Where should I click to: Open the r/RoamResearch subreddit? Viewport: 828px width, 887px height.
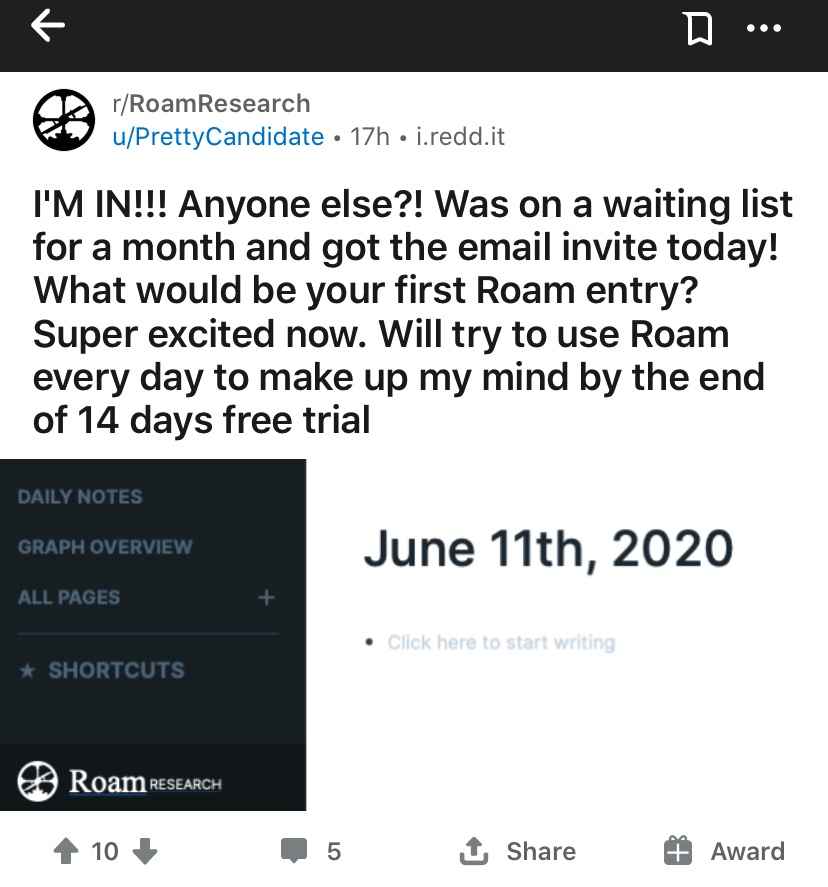[x=213, y=103]
